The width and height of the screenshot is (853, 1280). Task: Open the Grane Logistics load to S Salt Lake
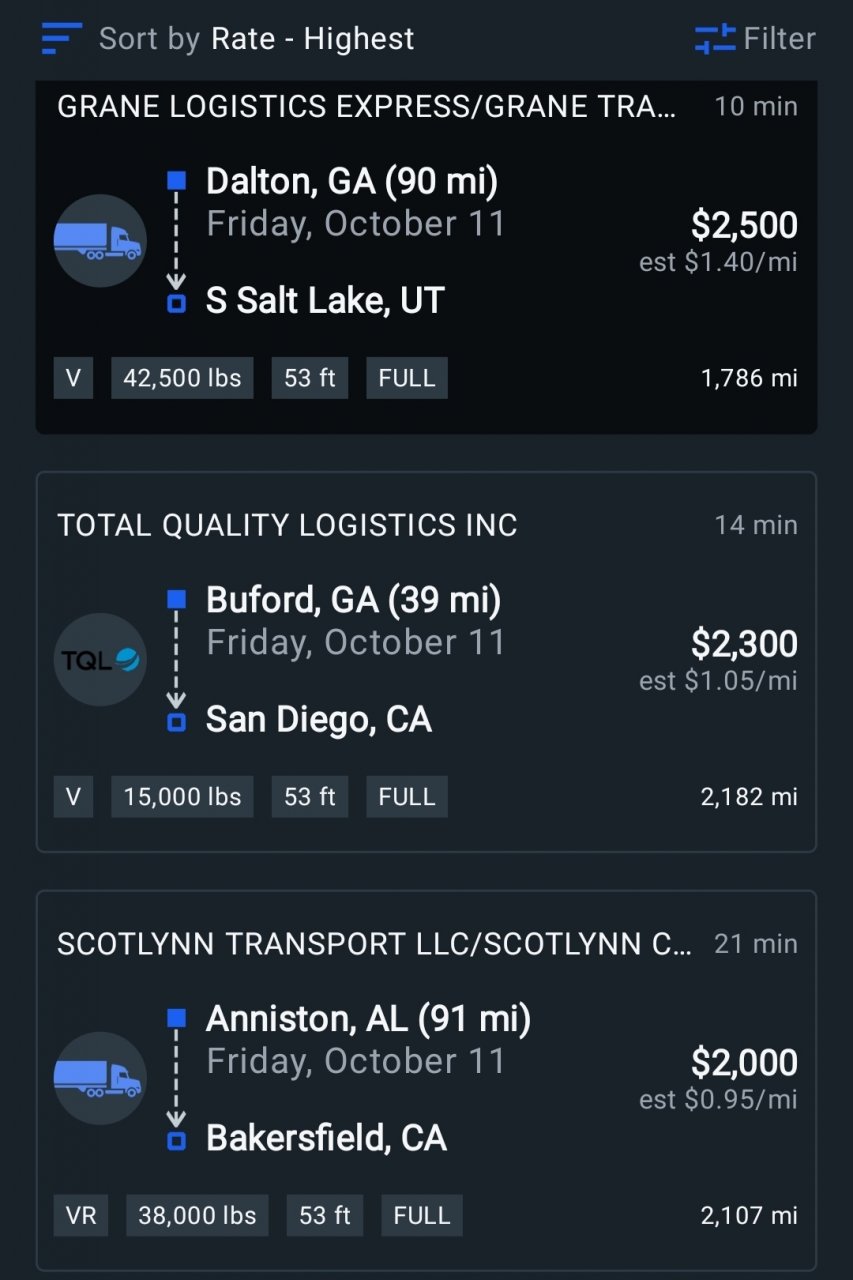[426, 260]
